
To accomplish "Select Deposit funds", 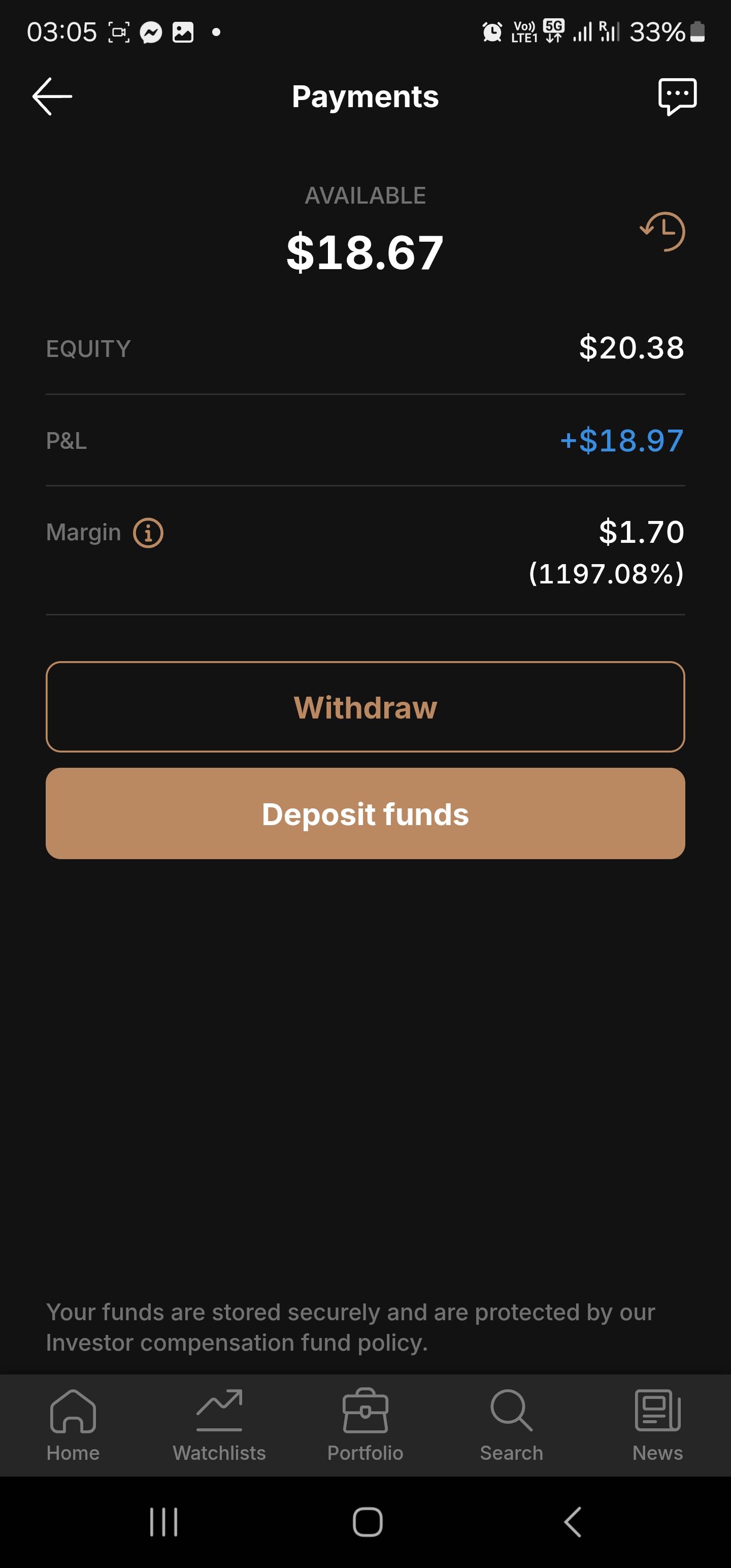I will tap(365, 813).
